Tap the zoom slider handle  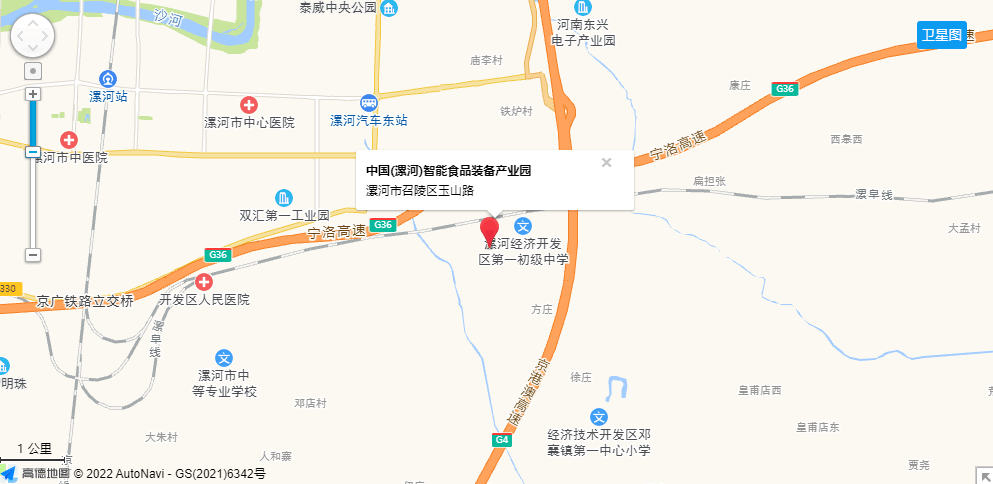point(33,152)
